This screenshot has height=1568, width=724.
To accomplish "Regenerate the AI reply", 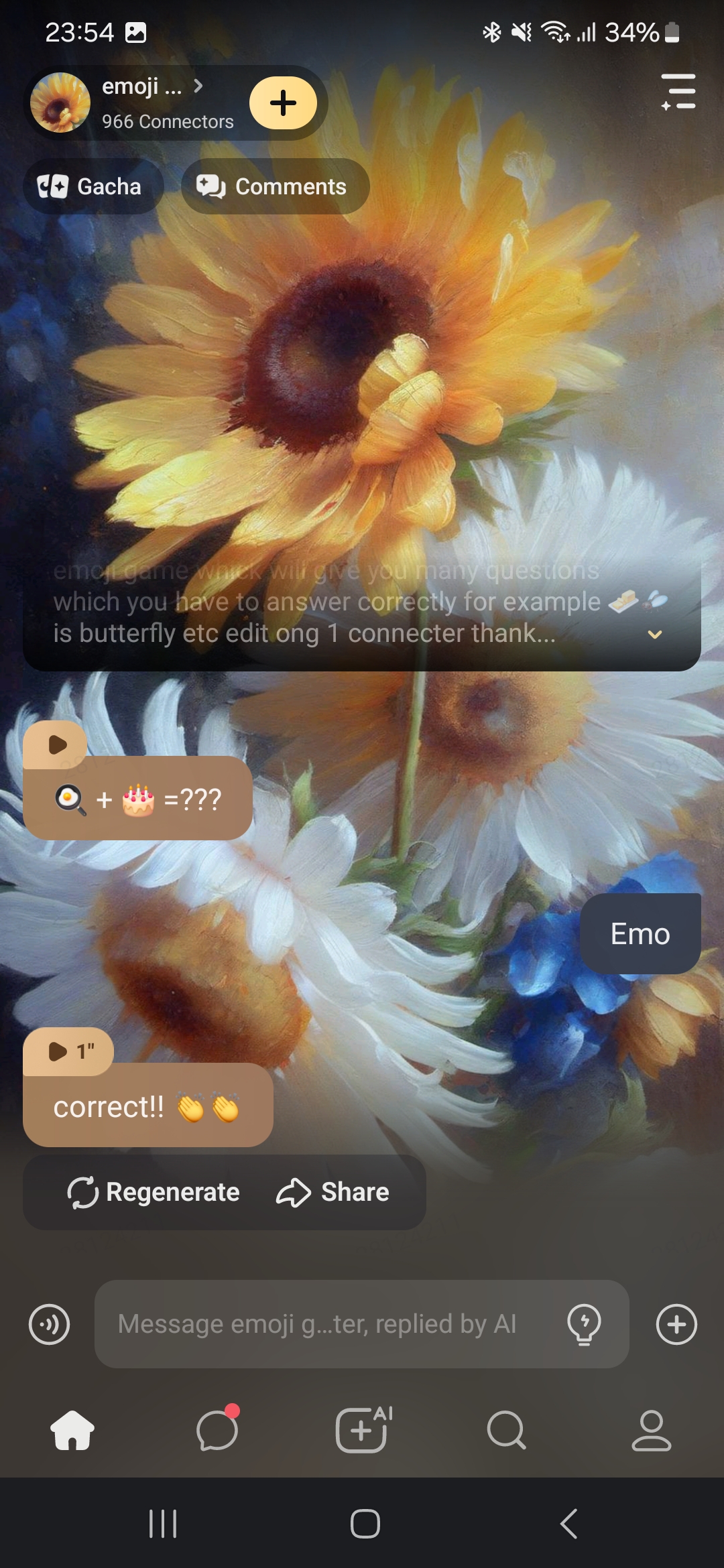I will 154,1192.
